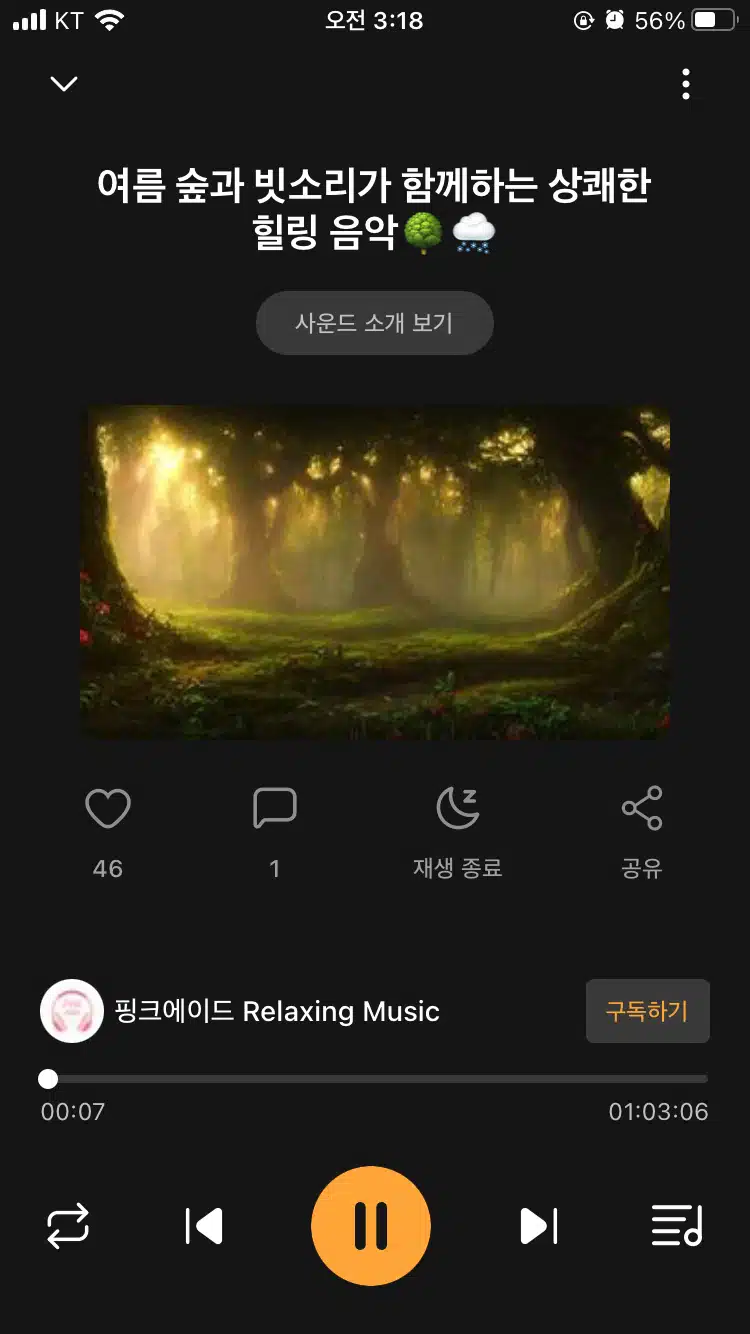Open the three-dot overflow menu
This screenshot has height=1334, width=750.
click(686, 84)
